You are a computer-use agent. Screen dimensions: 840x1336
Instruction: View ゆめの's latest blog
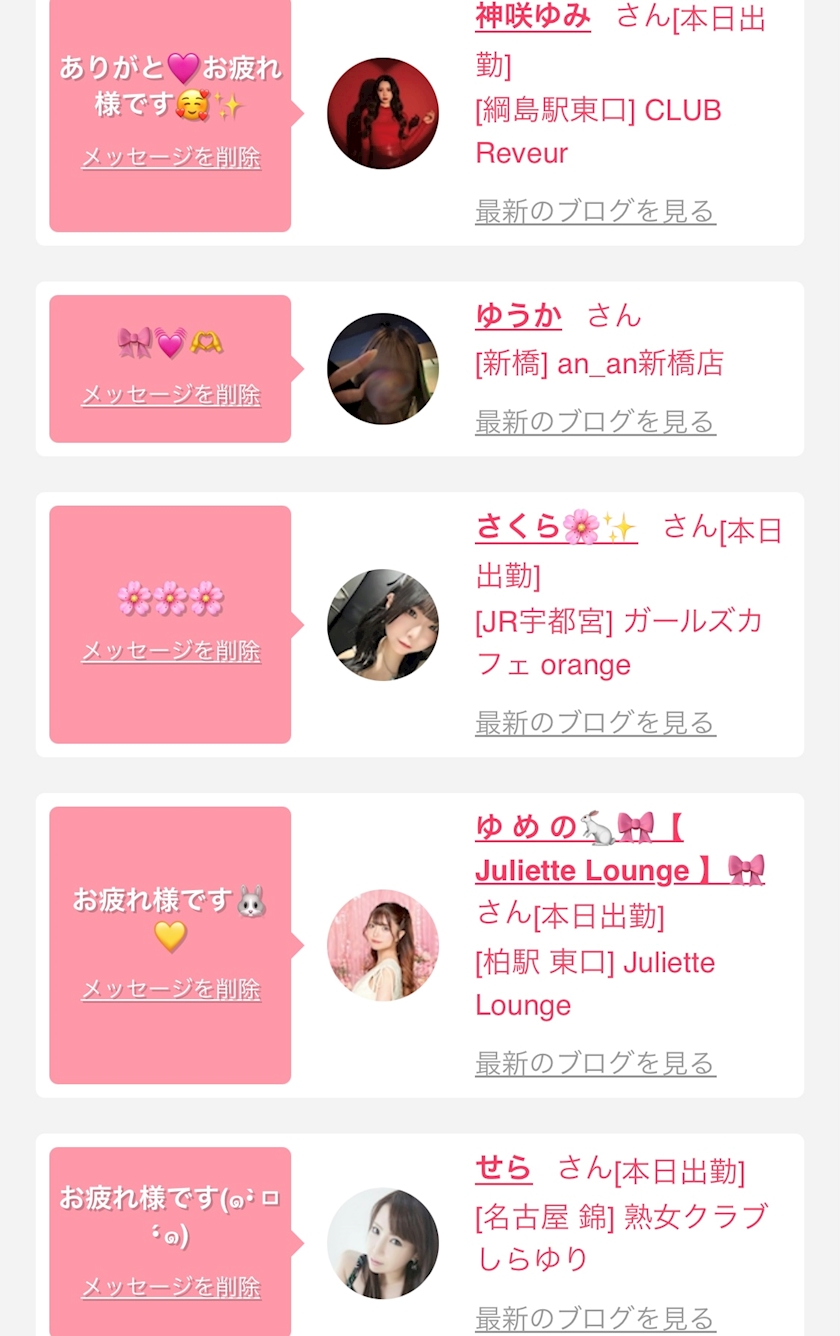595,1062
